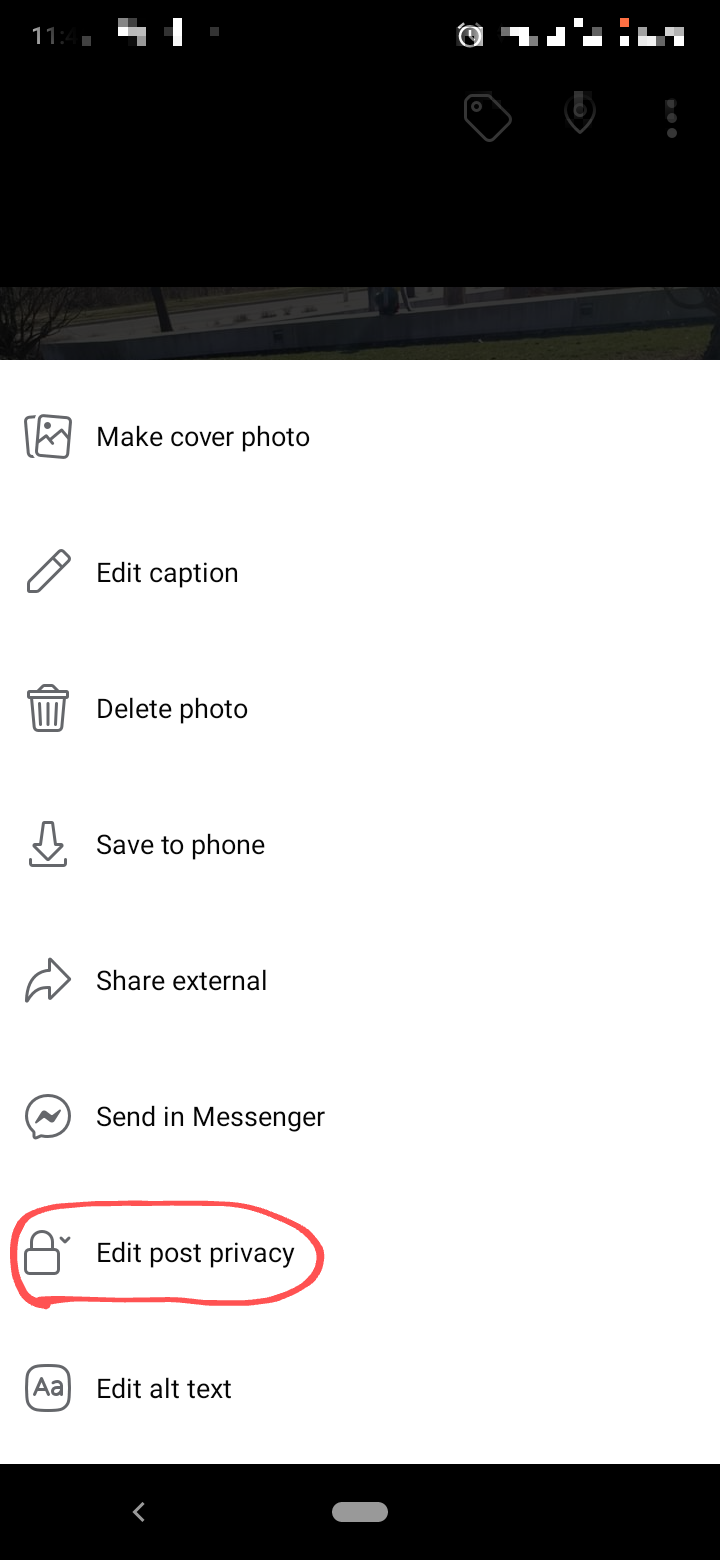Viewport: 720px width, 1560px height.
Task: Choose Delete photo
Action: coord(172,709)
